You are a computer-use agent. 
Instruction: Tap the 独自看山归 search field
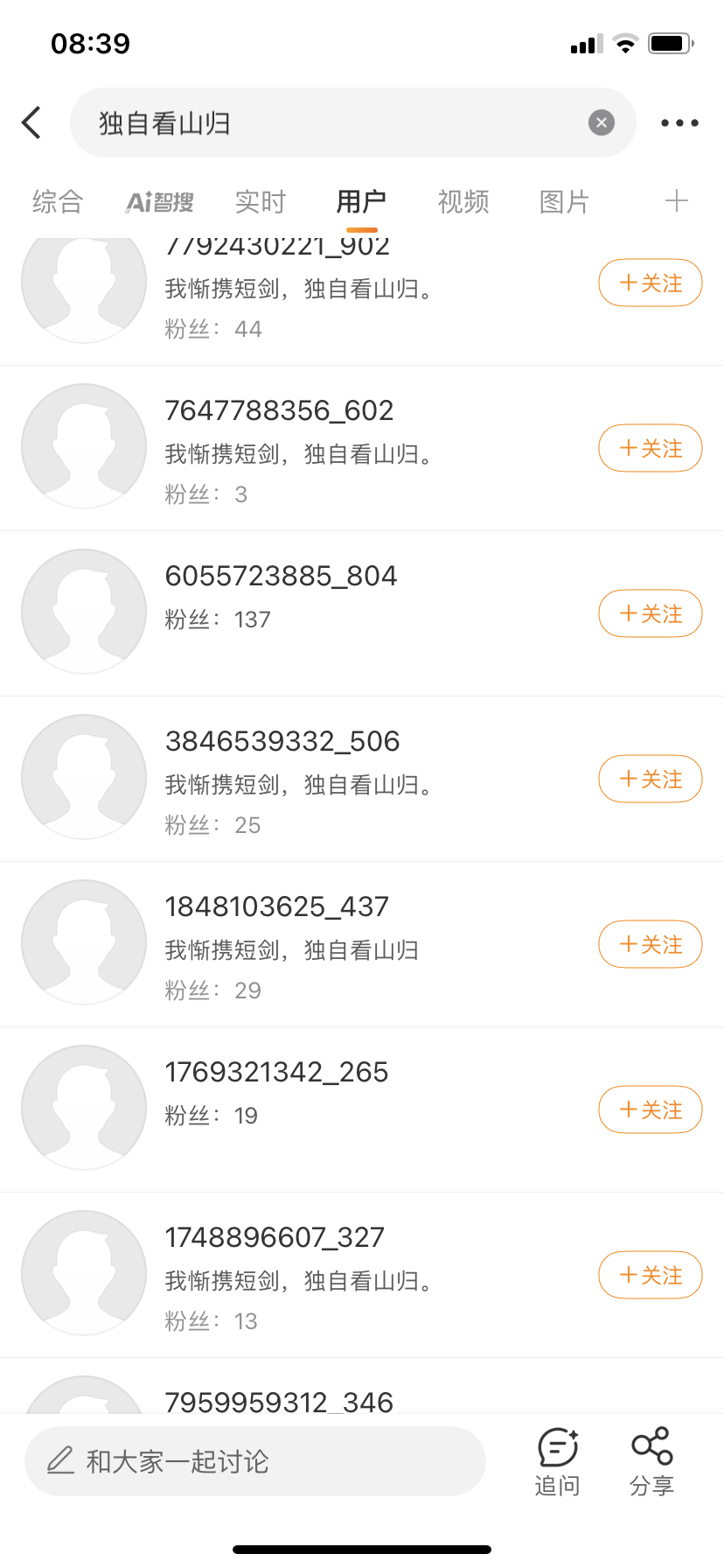click(352, 122)
